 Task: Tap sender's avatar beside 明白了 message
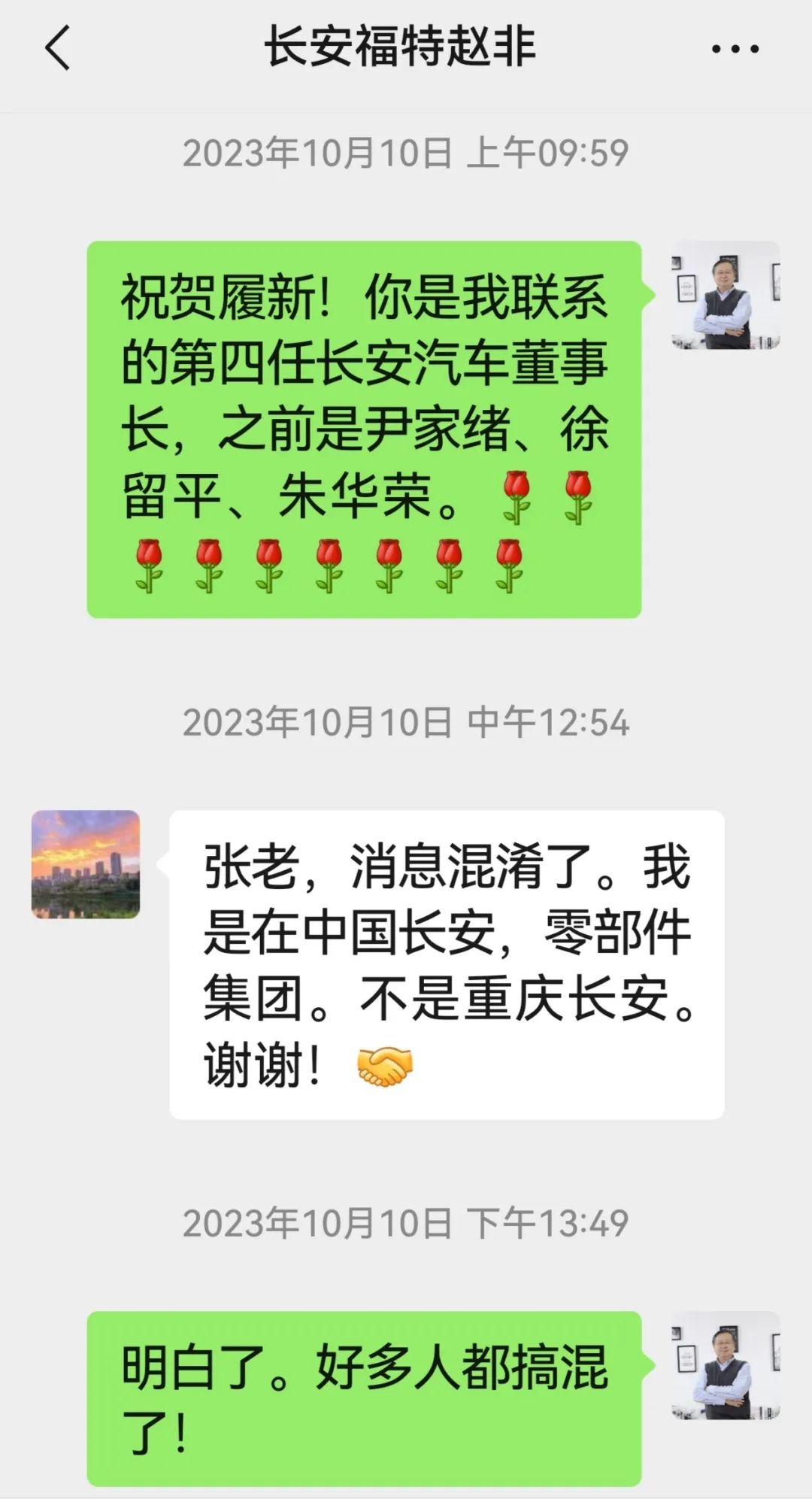[725, 1366]
